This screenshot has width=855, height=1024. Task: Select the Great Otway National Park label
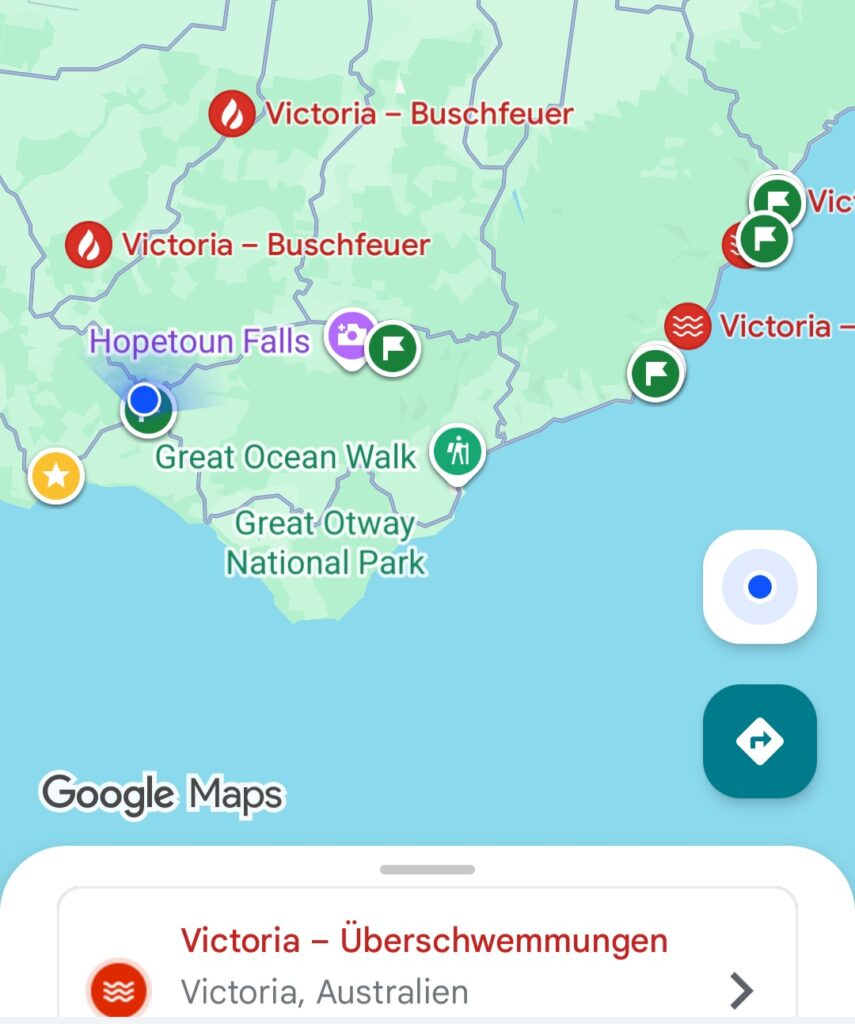(325, 543)
